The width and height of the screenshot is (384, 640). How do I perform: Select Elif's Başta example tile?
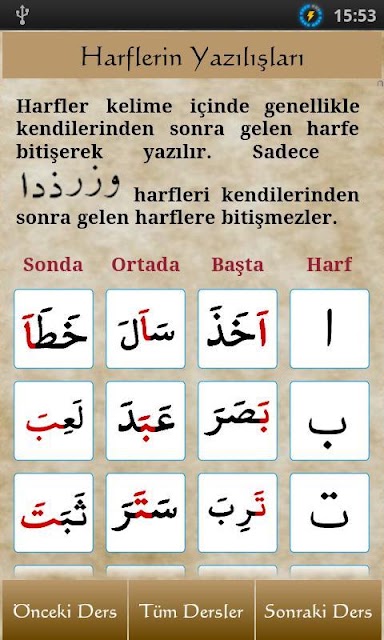238,329
